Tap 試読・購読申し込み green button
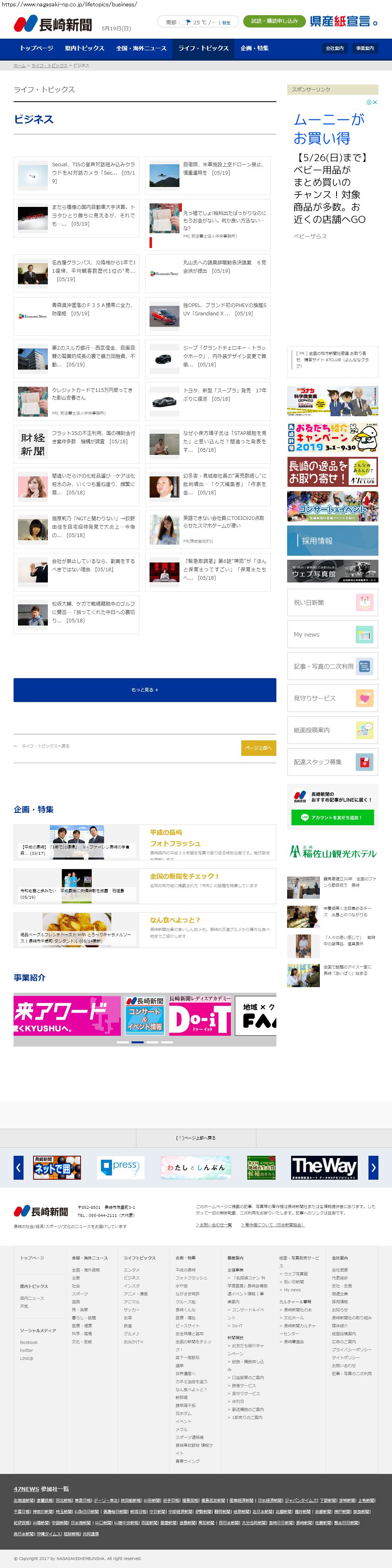The image size is (392, 1568). pos(274,21)
